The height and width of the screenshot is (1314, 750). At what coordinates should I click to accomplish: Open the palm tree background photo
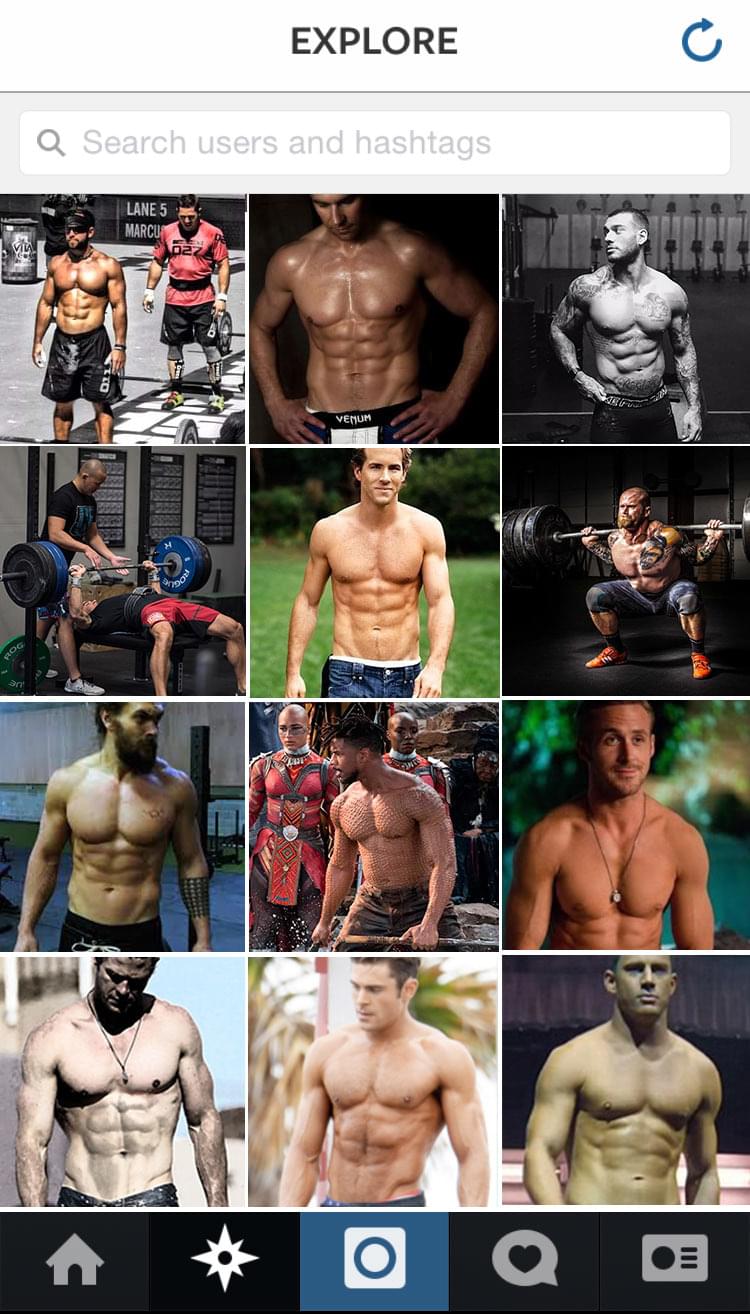(x=374, y=1081)
